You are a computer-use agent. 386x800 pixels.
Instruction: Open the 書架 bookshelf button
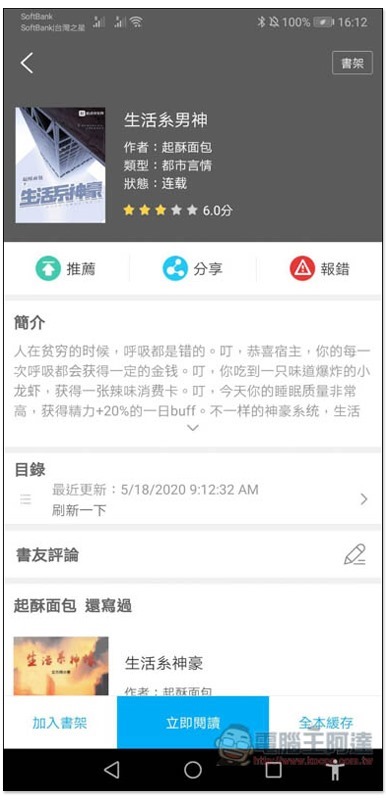(x=352, y=63)
